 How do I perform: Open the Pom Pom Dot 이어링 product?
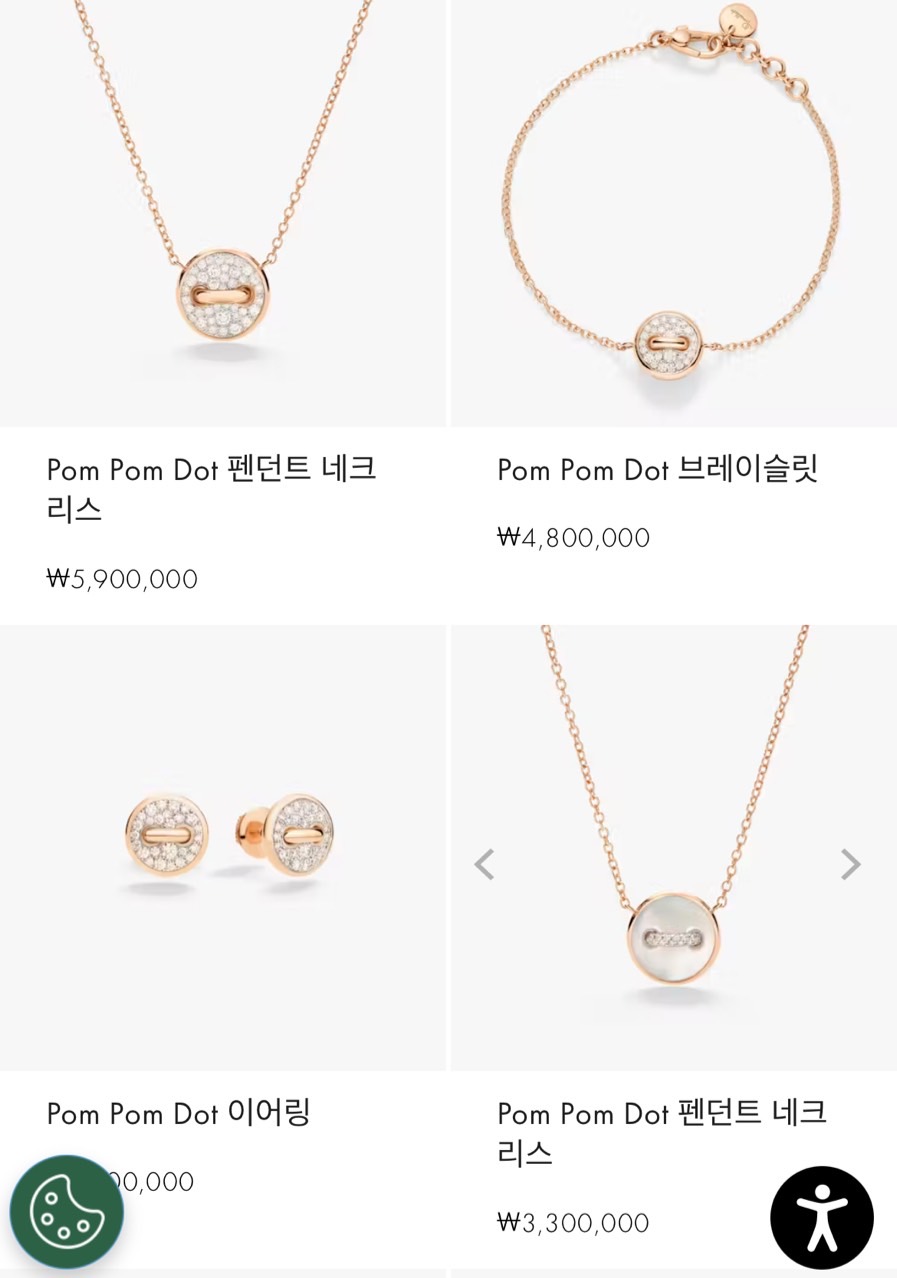[x=179, y=1112]
